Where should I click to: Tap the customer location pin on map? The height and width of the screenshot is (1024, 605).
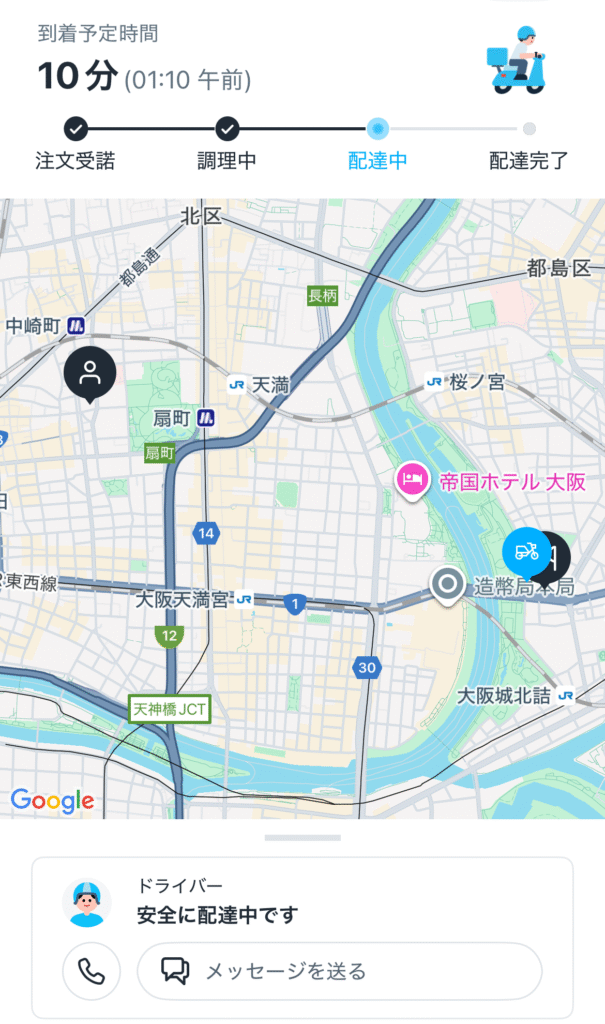coord(90,374)
